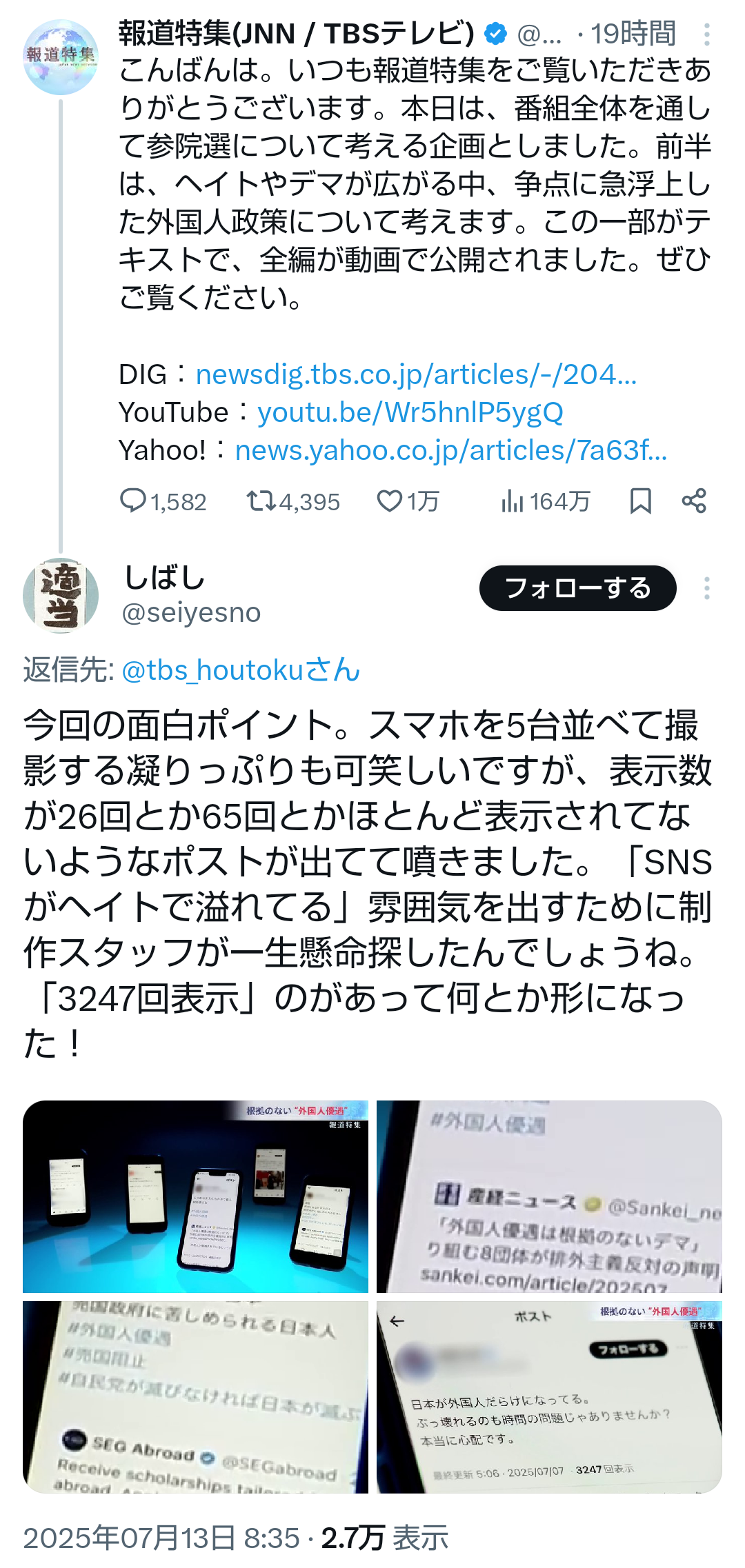
Task: View analytics for the 報道特集 post
Action: click(545, 501)
